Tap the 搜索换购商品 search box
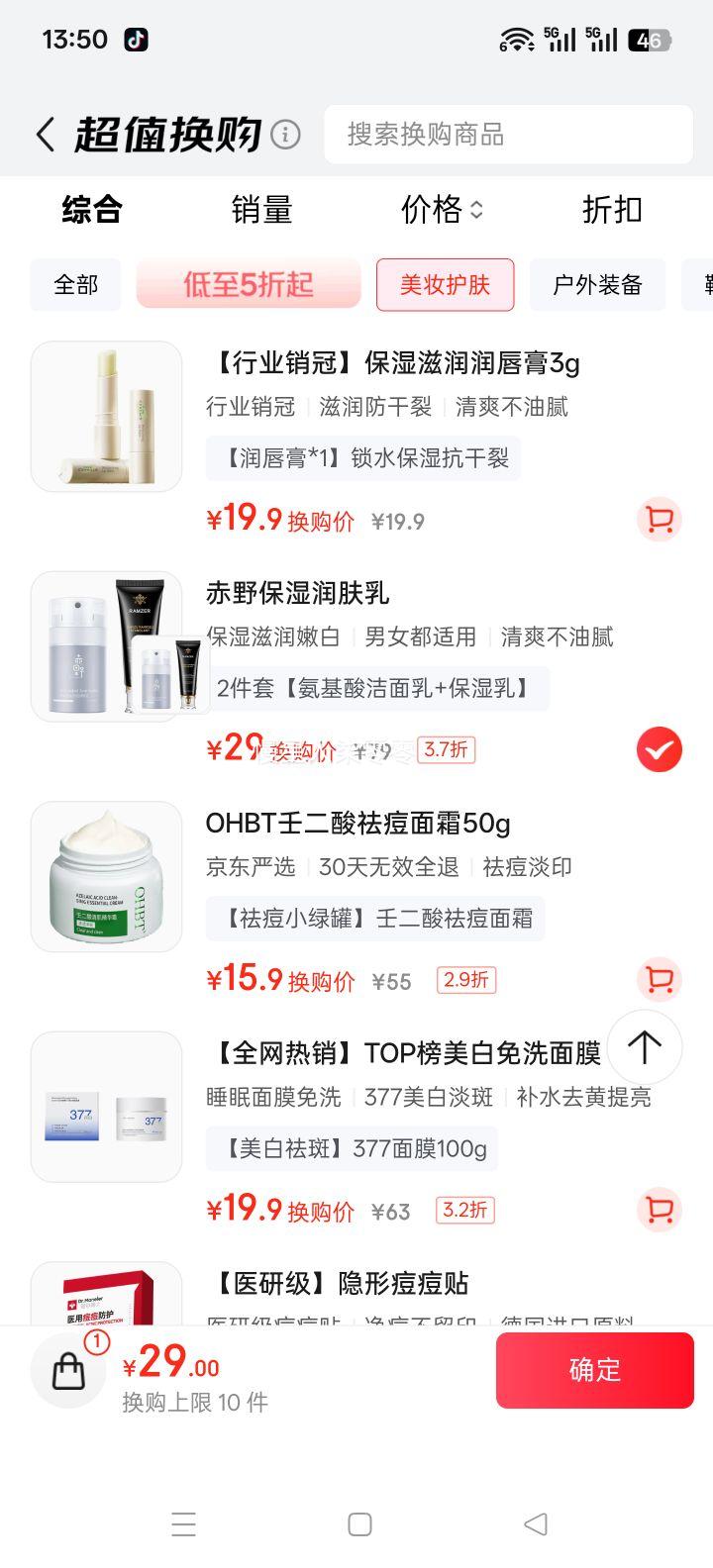This screenshot has height=1568, width=713. (508, 135)
